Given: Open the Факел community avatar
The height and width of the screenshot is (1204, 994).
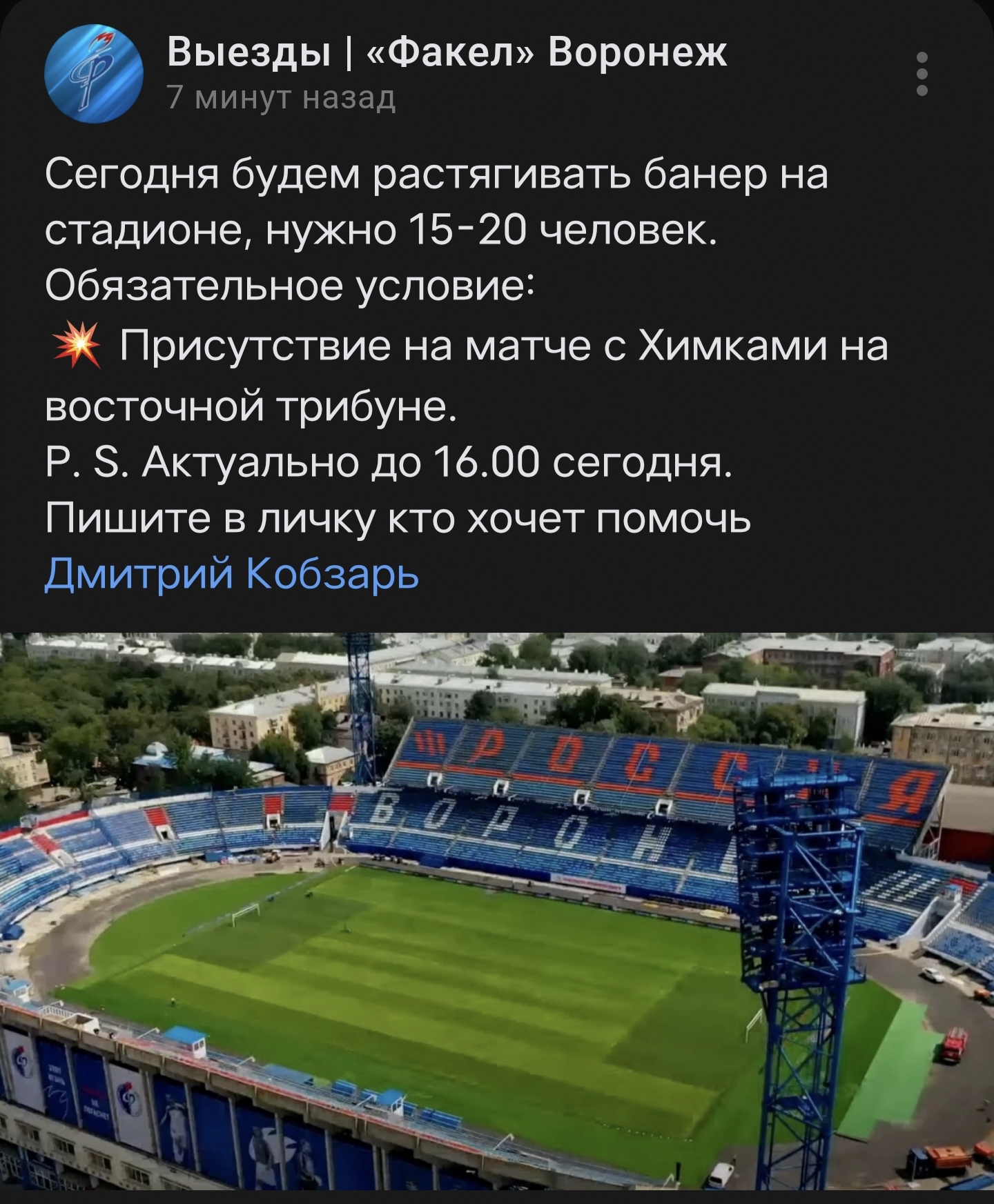Looking at the screenshot, I should coord(94,74).
